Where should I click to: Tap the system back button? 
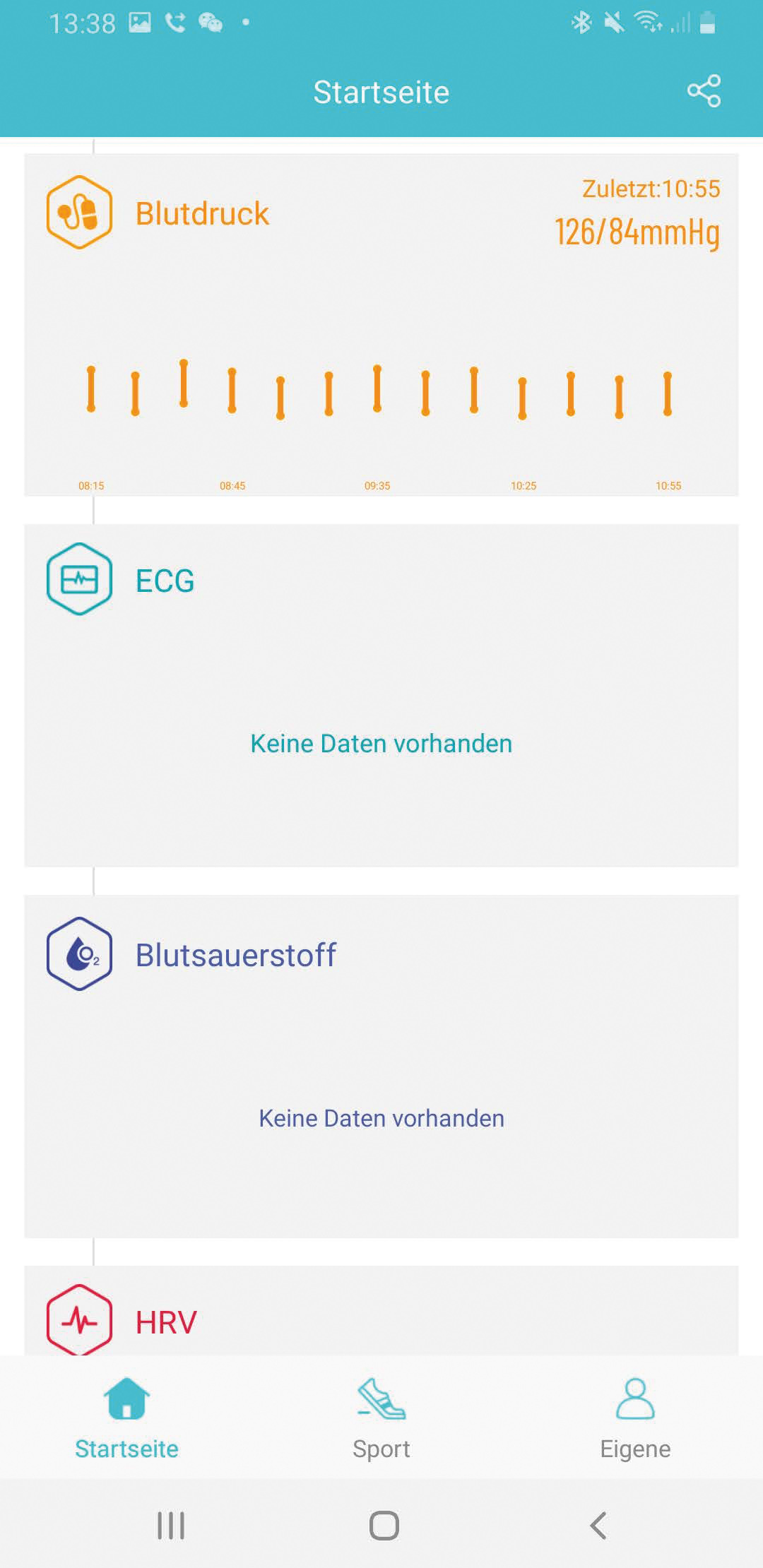tap(598, 1526)
